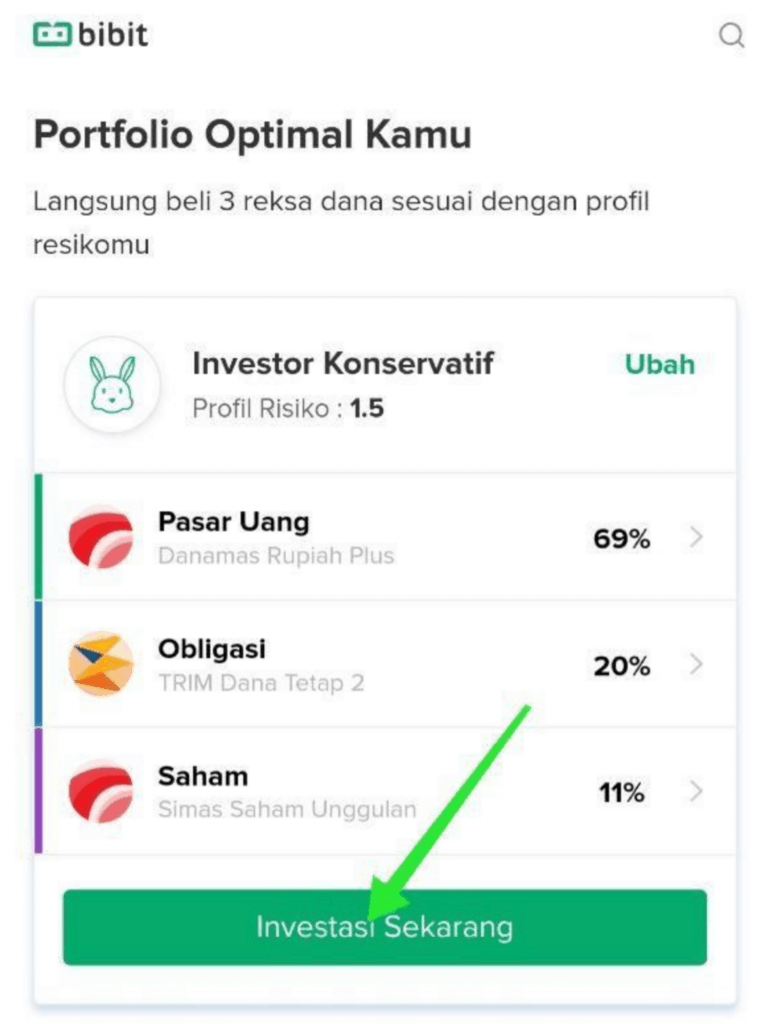Select the rabbit investor profile avatar
The width and height of the screenshot is (768, 1024).
pyautogui.click(x=113, y=385)
